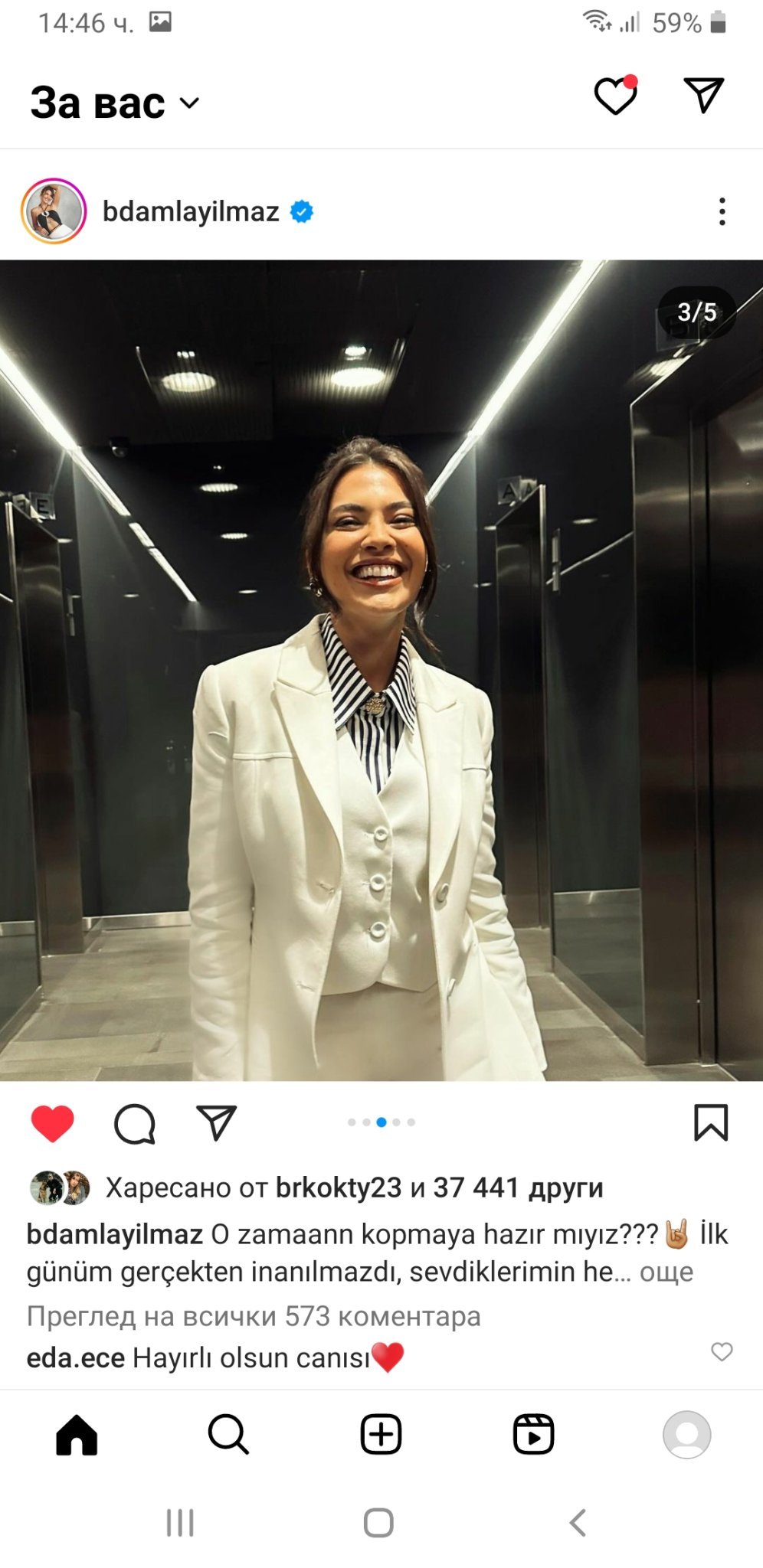763x1568 pixels.
Task: Open the bdamlayilmaz profile by username
Action: [191, 211]
